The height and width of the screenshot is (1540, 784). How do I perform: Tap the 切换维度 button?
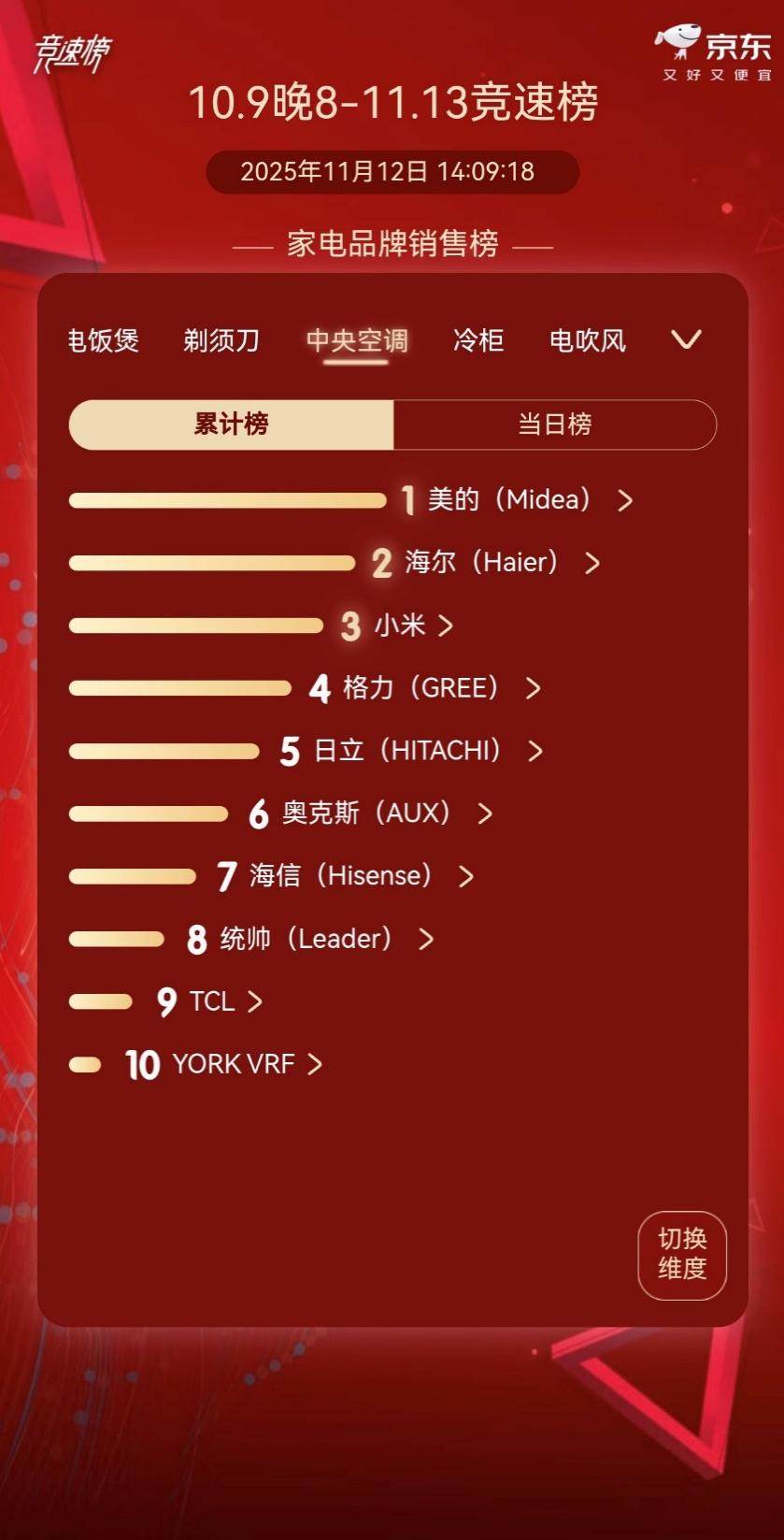[x=682, y=1254]
